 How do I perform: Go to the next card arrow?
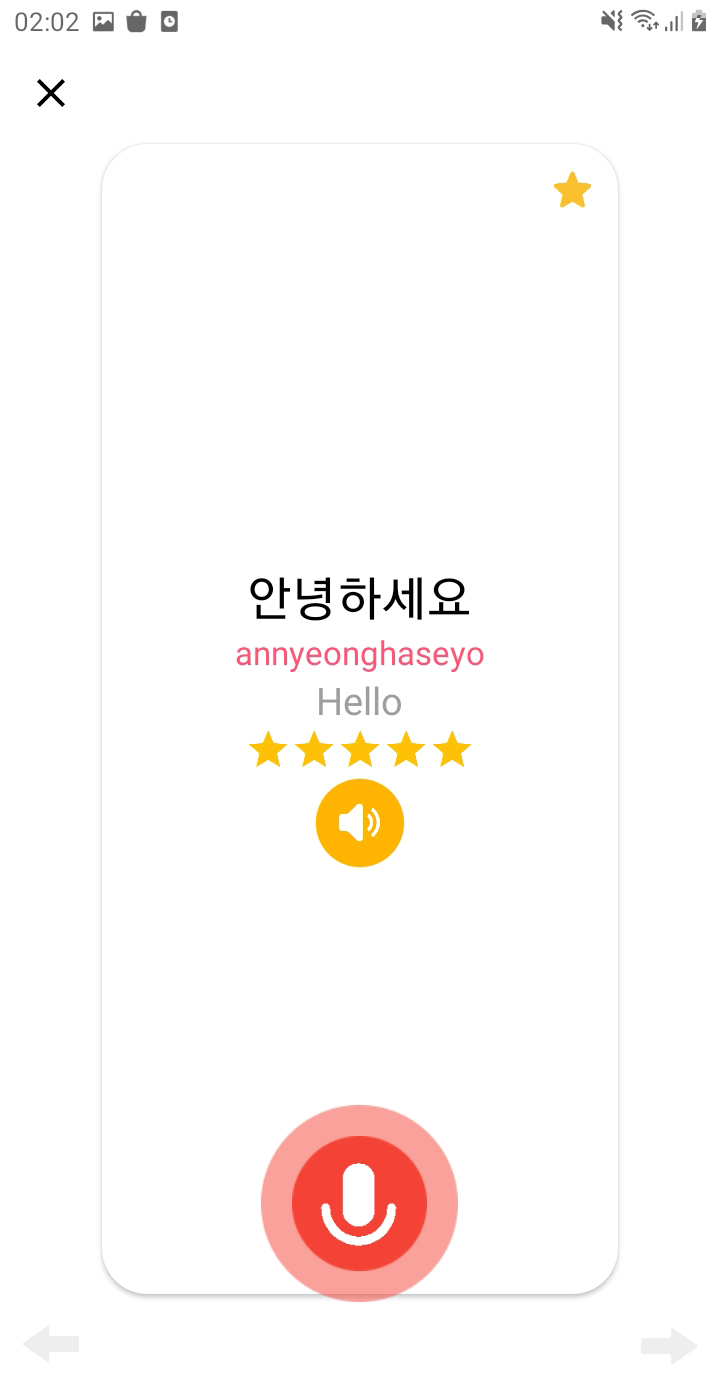point(669,1346)
